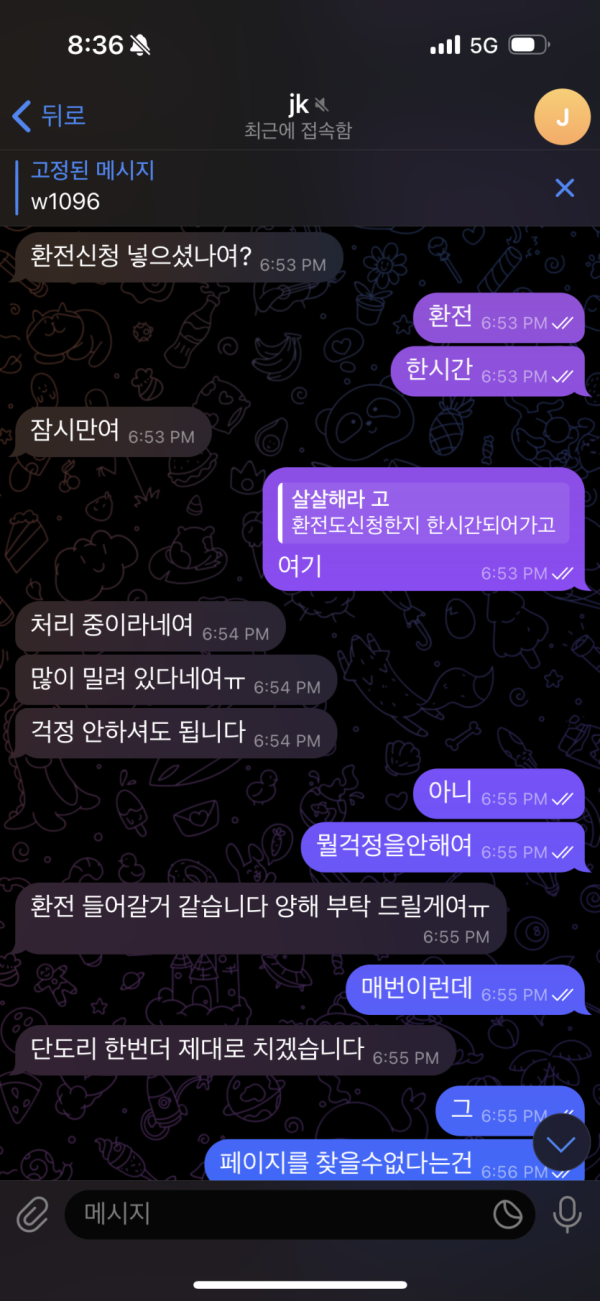The width and height of the screenshot is (600, 1301).
Task: Open the pinned message w1096
Action: 280,187
